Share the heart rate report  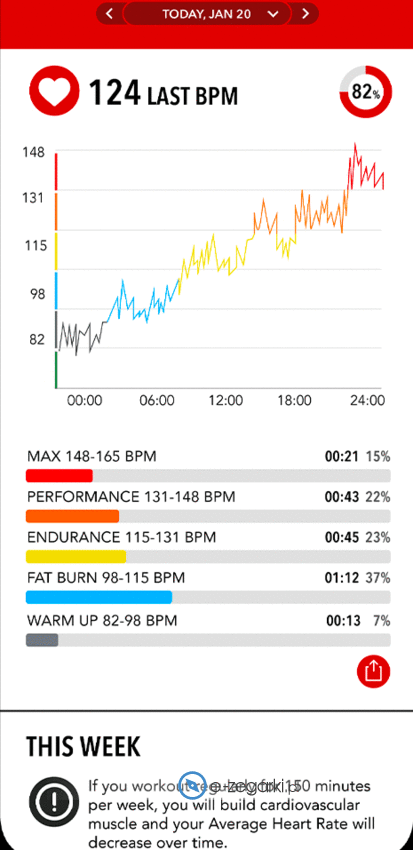coord(373,672)
